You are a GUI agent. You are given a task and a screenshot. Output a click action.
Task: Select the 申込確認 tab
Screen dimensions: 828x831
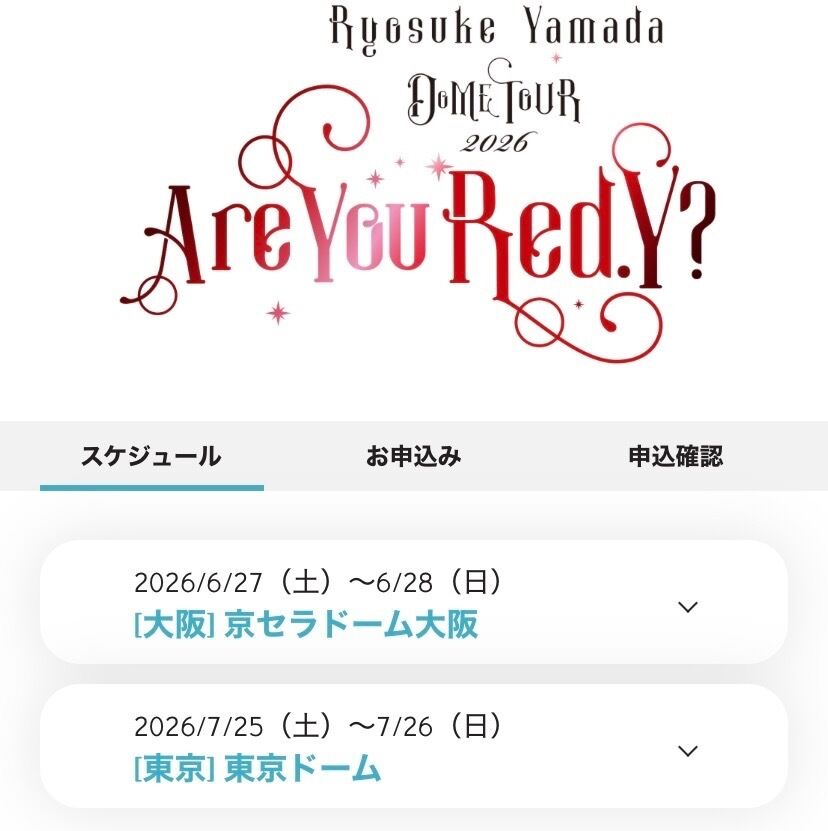pos(675,457)
